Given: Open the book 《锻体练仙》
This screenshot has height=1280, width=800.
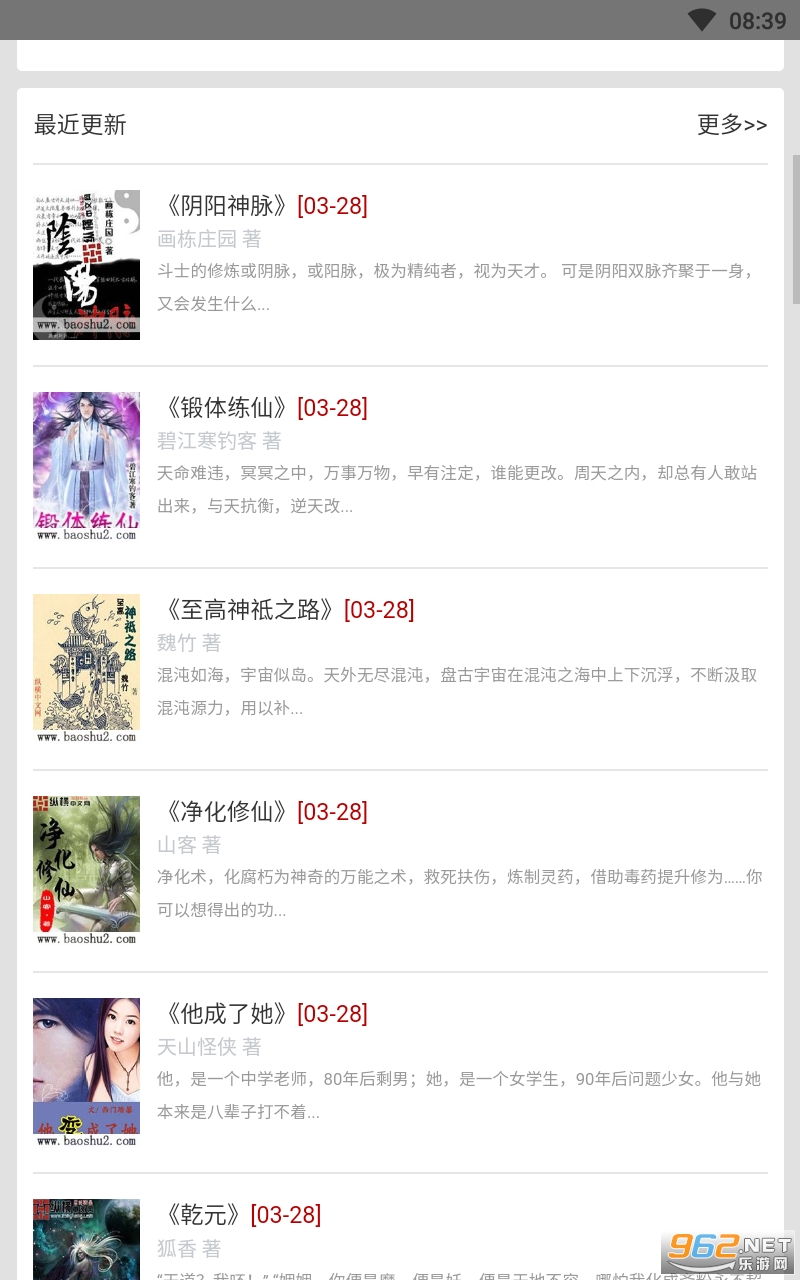Looking at the screenshot, I should coord(228,408).
